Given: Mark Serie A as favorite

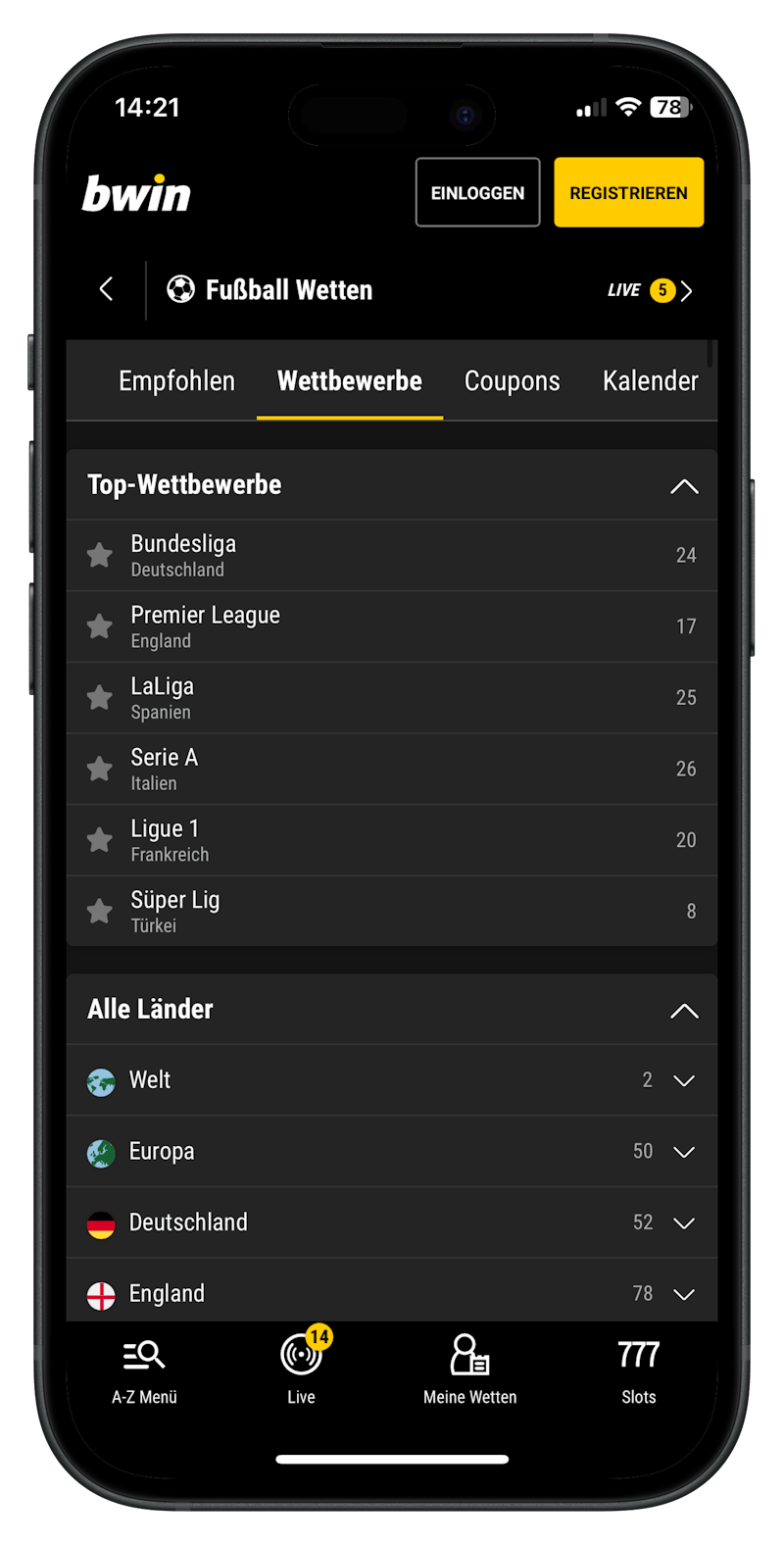Looking at the screenshot, I should (100, 769).
